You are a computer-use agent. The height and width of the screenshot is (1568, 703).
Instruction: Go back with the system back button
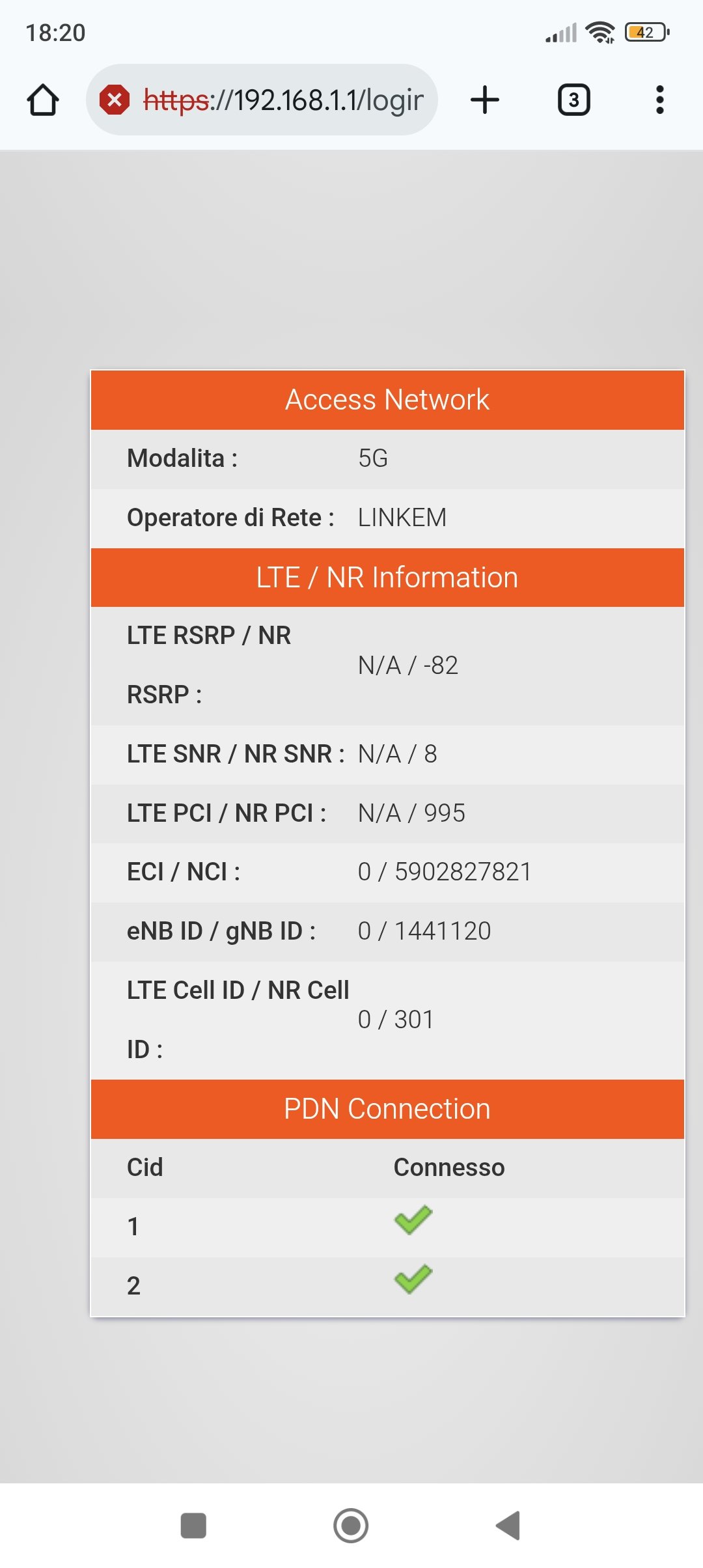(x=508, y=1525)
